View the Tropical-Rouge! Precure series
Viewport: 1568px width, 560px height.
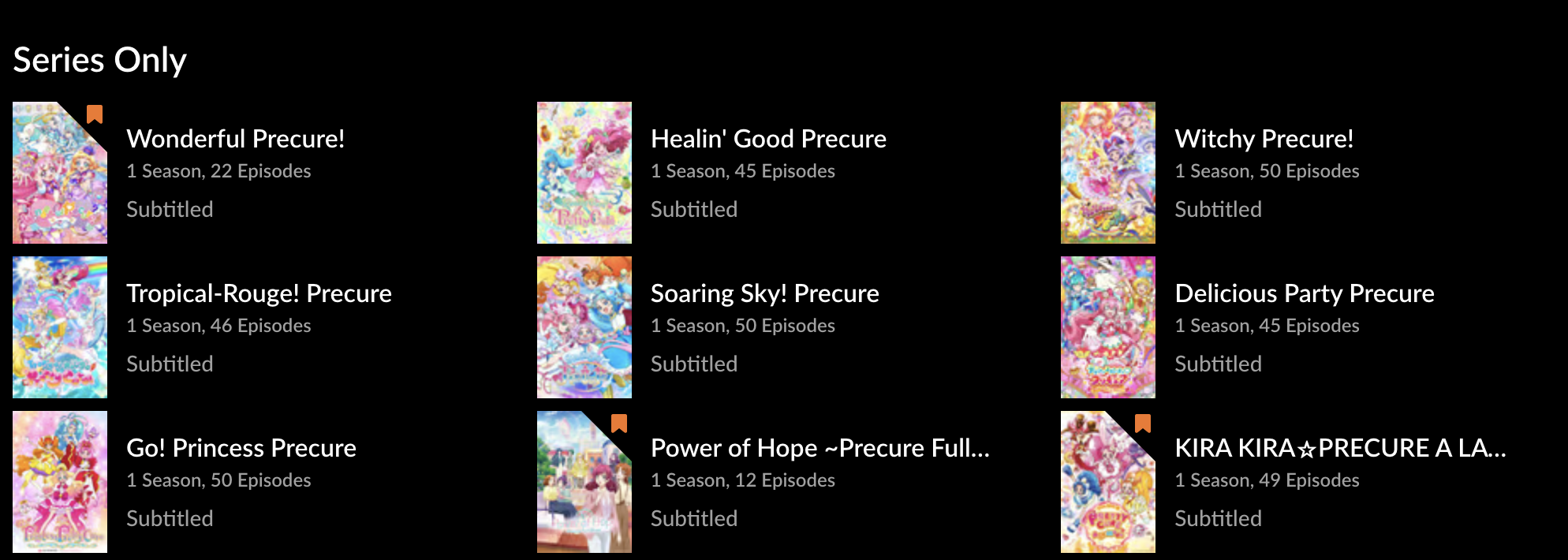[x=259, y=294]
